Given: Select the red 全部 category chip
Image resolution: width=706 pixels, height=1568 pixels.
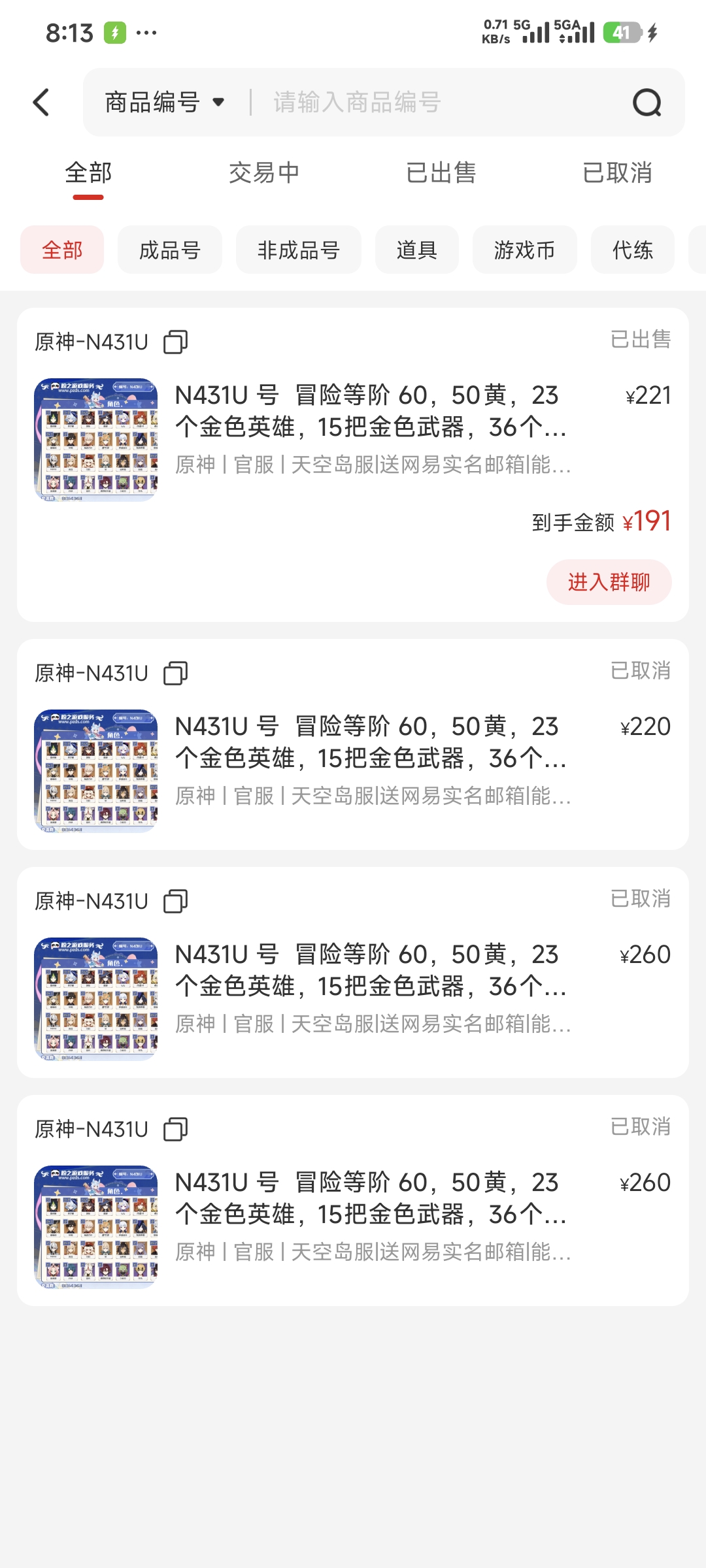Looking at the screenshot, I should pos(62,250).
